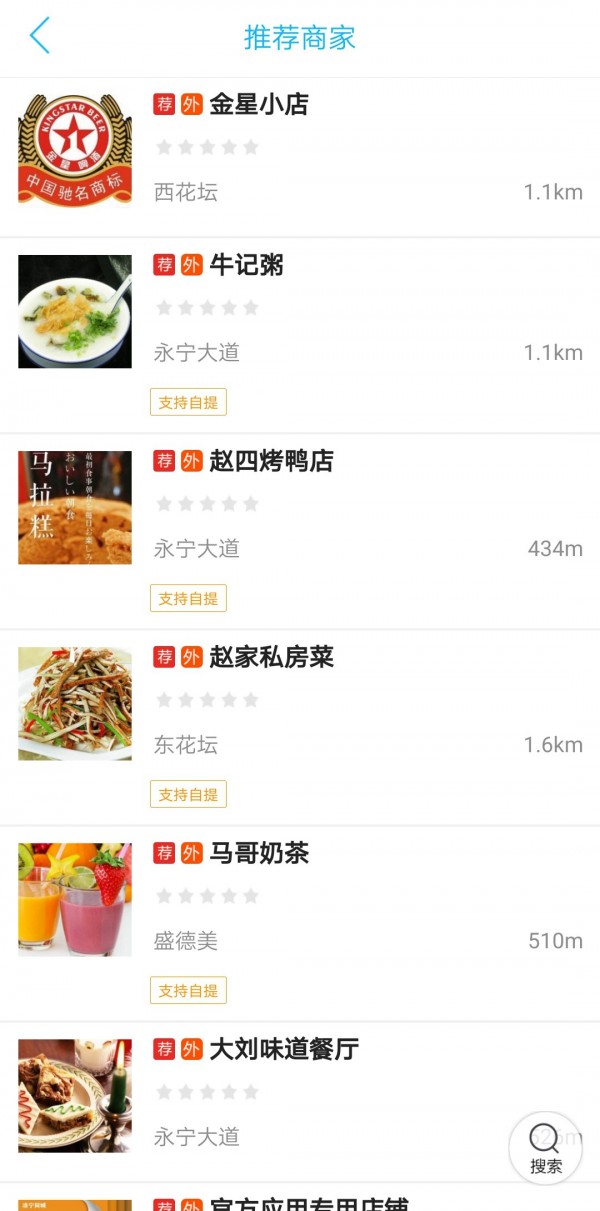View the 赵四烤鸭店 merchant page
Viewport: 600px width, 1211px height.
pos(270,462)
